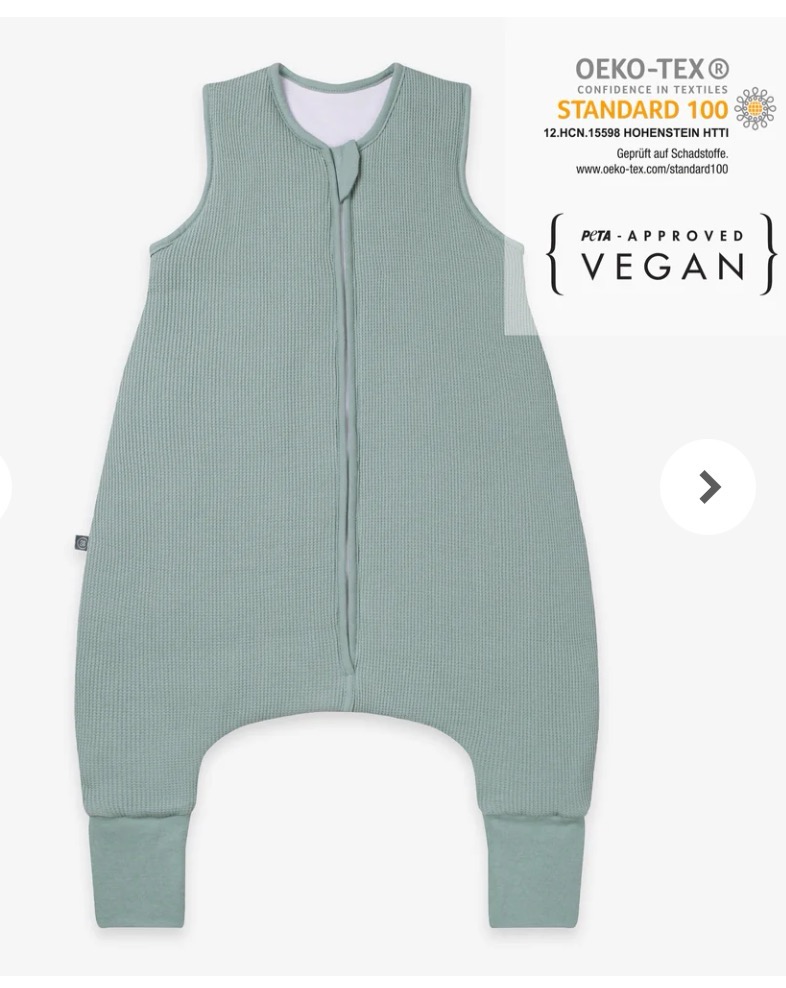Show the next product image

pyautogui.click(x=707, y=487)
